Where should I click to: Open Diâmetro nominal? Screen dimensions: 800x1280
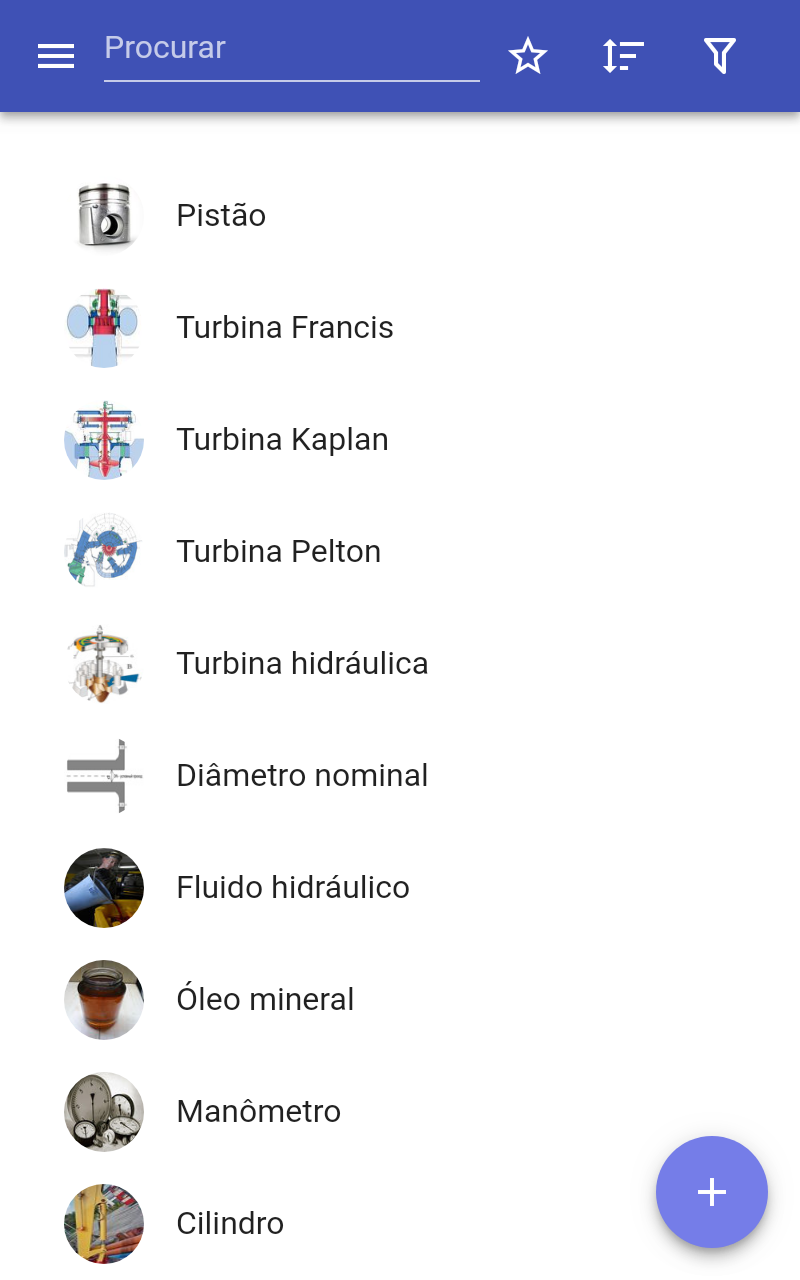(302, 776)
